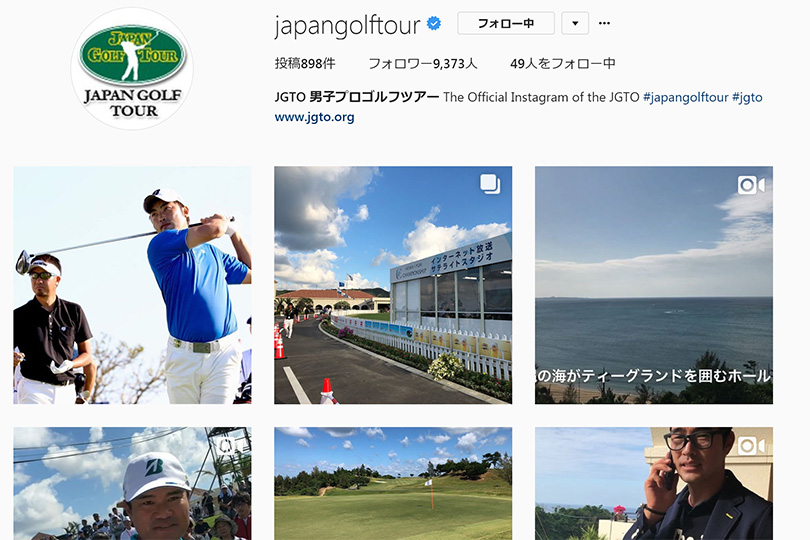The width and height of the screenshot is (810, 540).
Task: Open the ocean video post
Action: click(654, 285)
